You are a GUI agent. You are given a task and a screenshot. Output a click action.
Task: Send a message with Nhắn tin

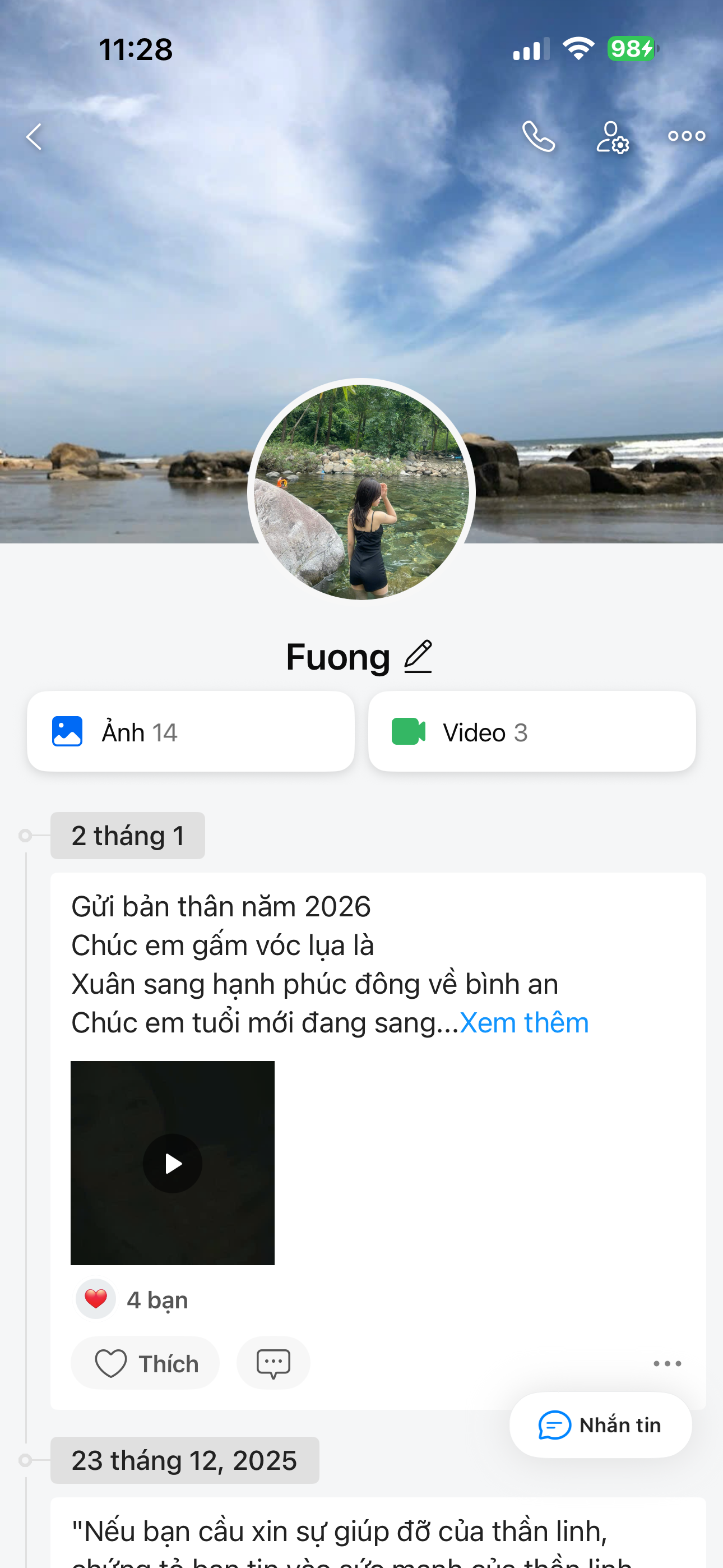[x=600, y=1426]
